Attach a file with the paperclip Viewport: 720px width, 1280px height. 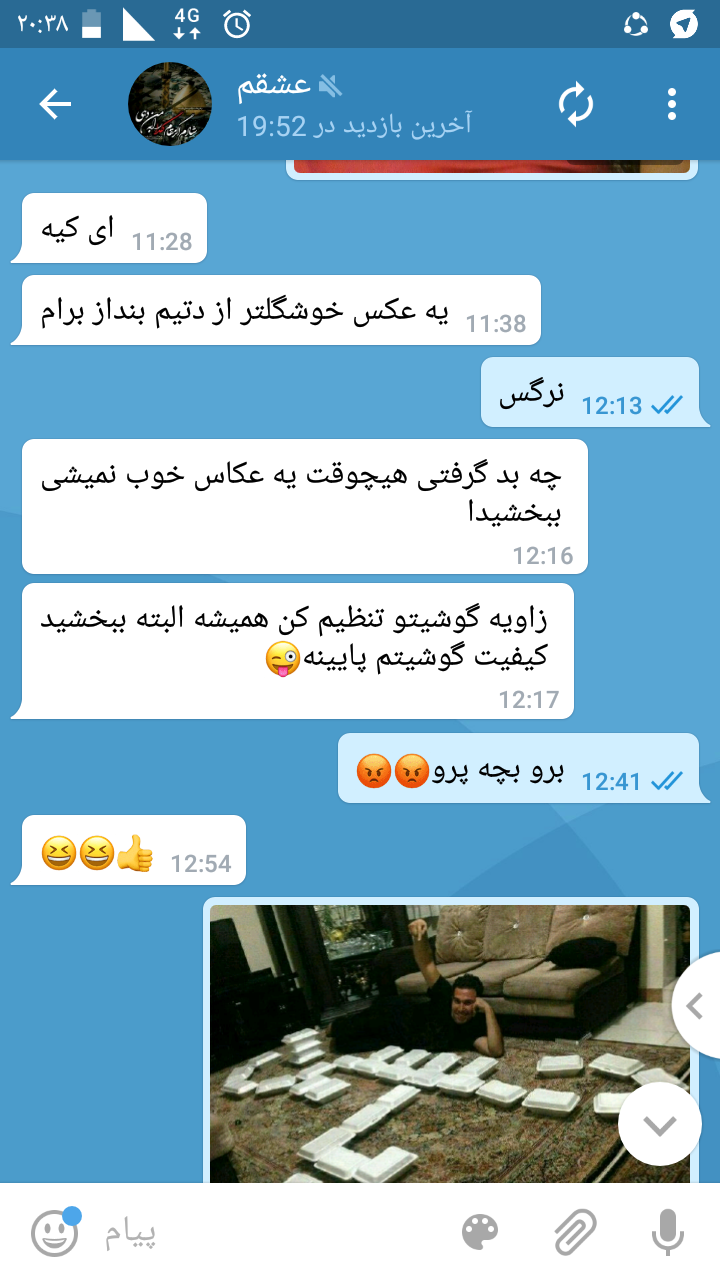[575, 1233]
